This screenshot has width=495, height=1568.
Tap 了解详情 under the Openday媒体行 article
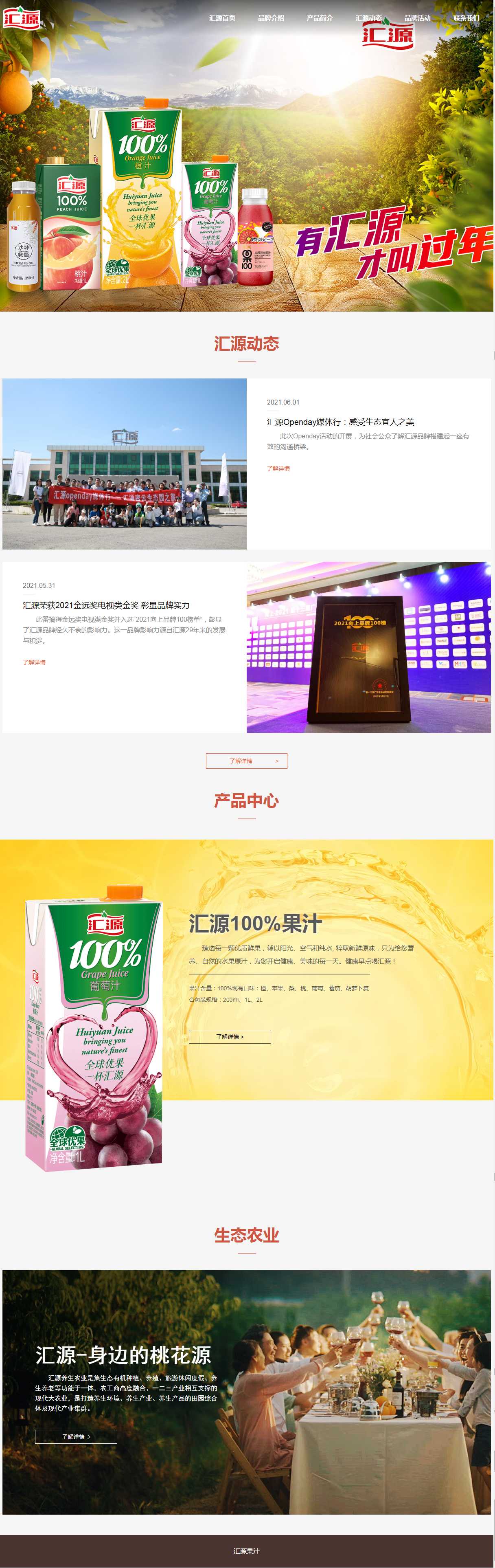278,468
